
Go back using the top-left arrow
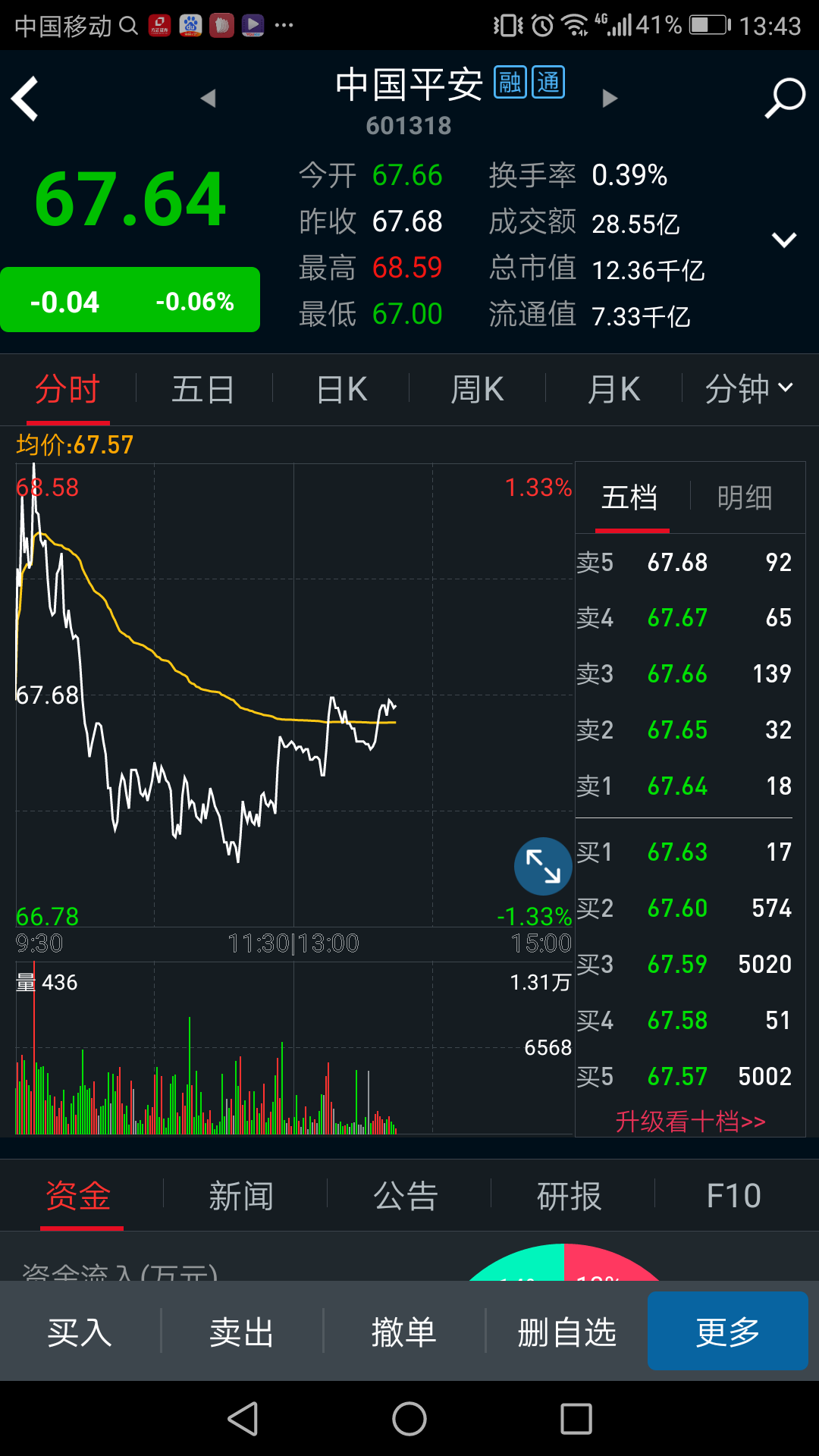coord(25,99)
